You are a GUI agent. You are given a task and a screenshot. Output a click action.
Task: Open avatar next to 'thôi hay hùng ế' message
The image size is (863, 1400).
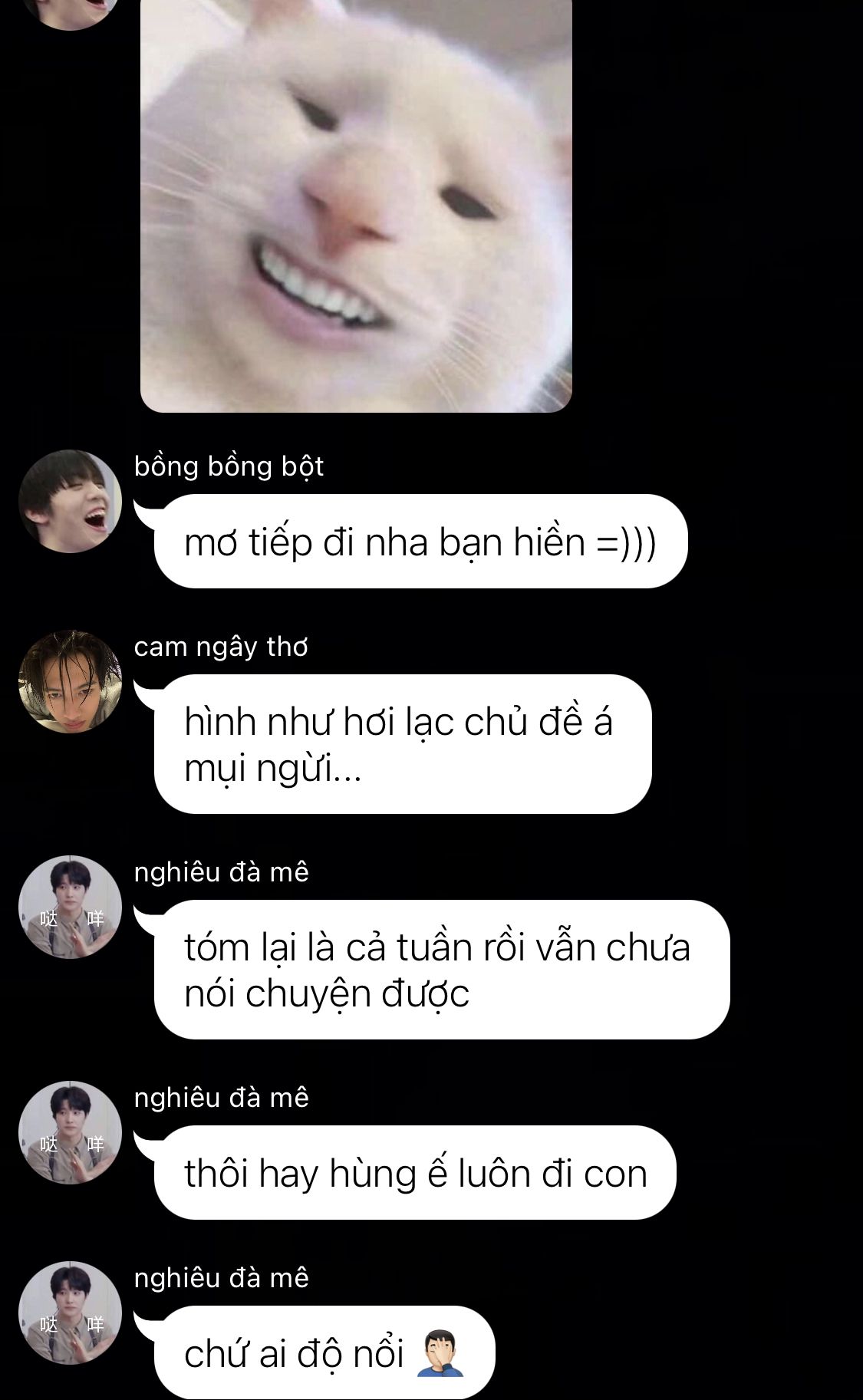click(70, 1132)
